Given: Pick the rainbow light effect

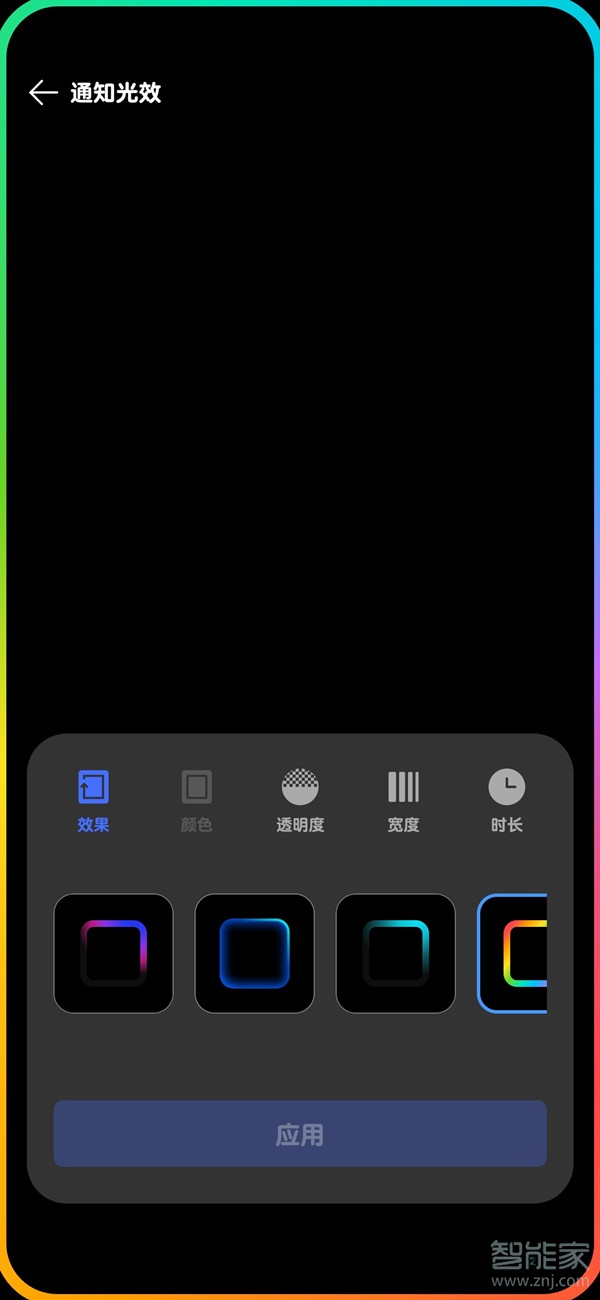Looking at the screenshot, I should pos(514,953).
